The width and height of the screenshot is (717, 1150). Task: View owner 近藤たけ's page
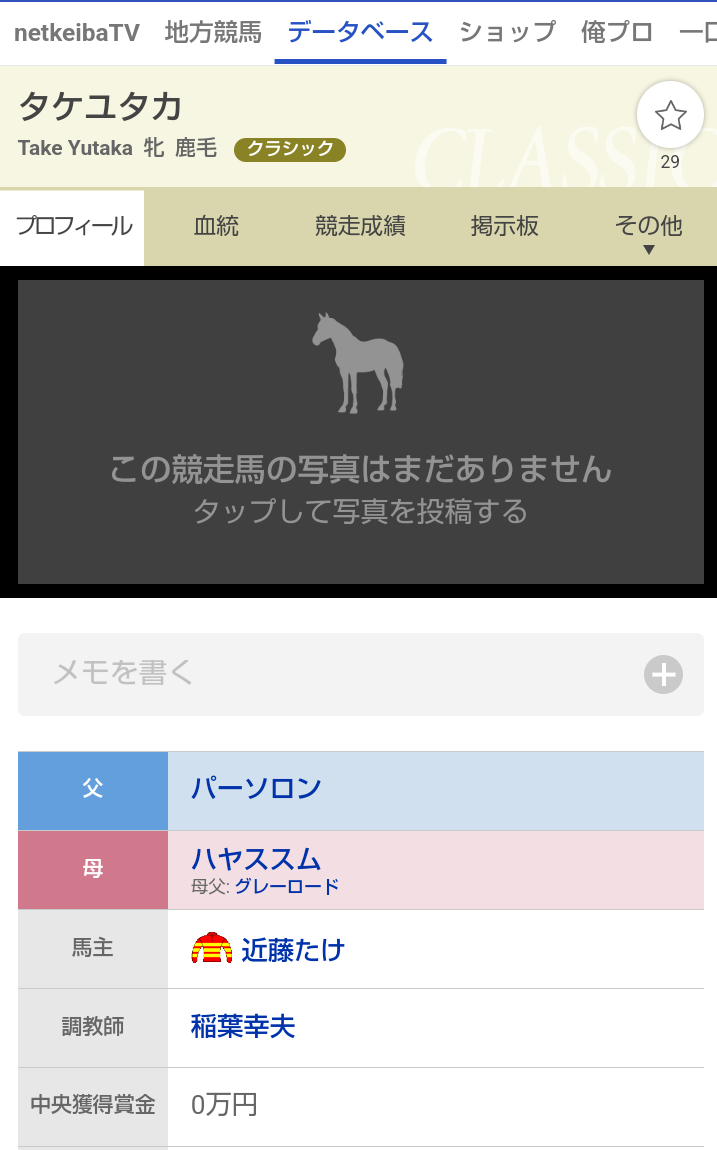[293, 950]
